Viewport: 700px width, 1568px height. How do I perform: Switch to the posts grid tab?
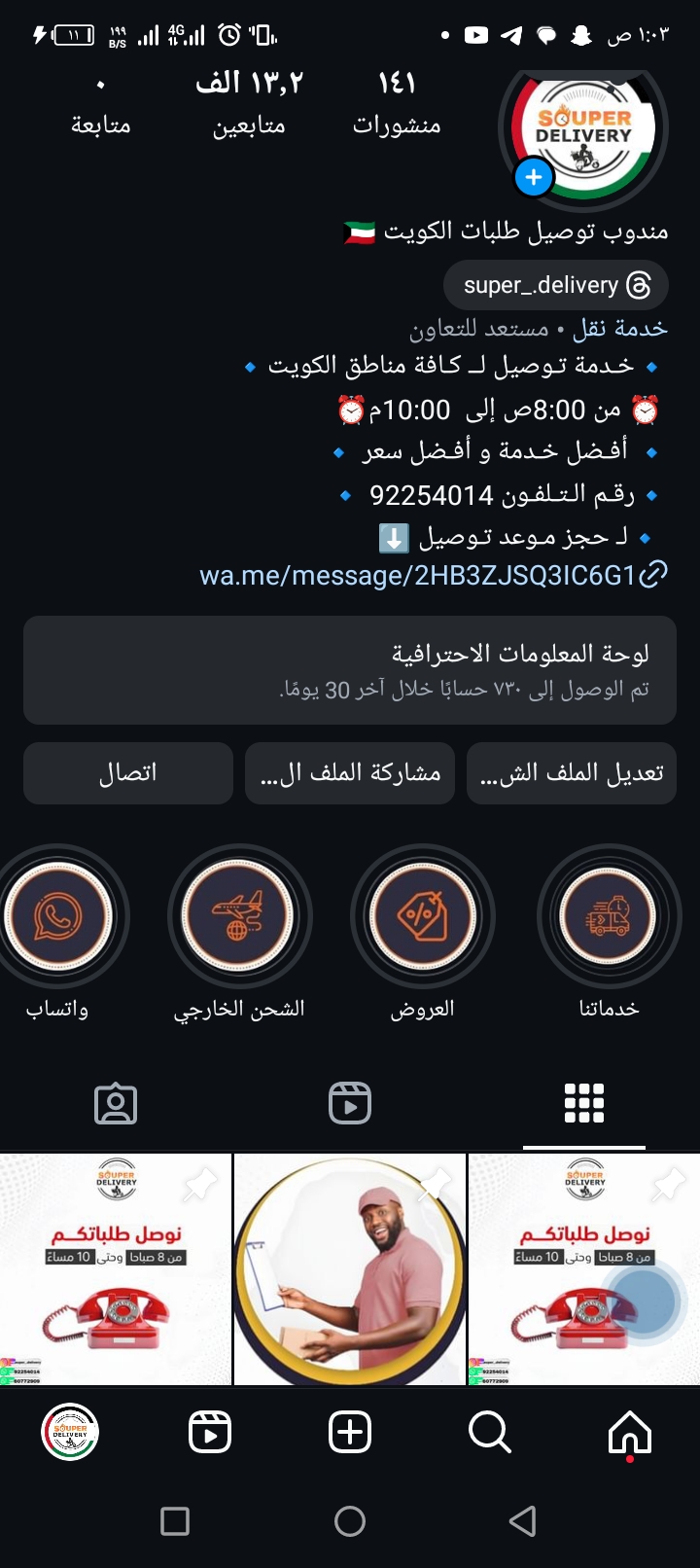tap(584, 1104)
